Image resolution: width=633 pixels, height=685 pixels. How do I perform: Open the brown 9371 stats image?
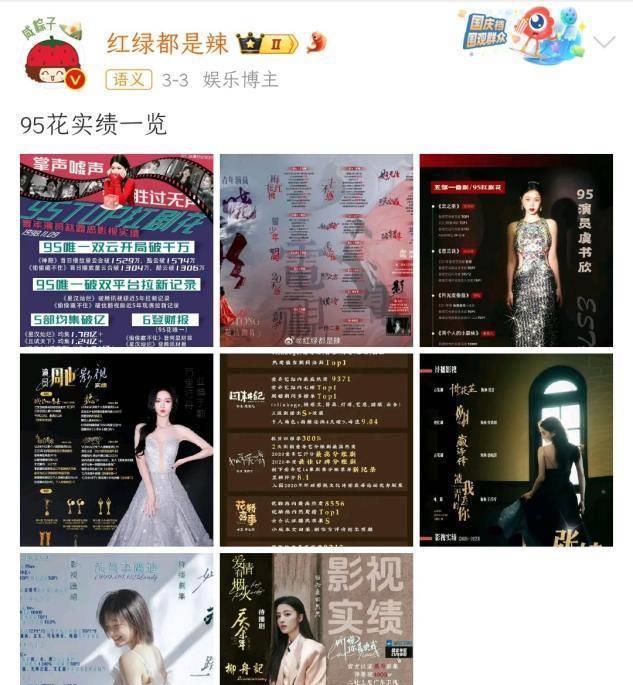[316, 449]
